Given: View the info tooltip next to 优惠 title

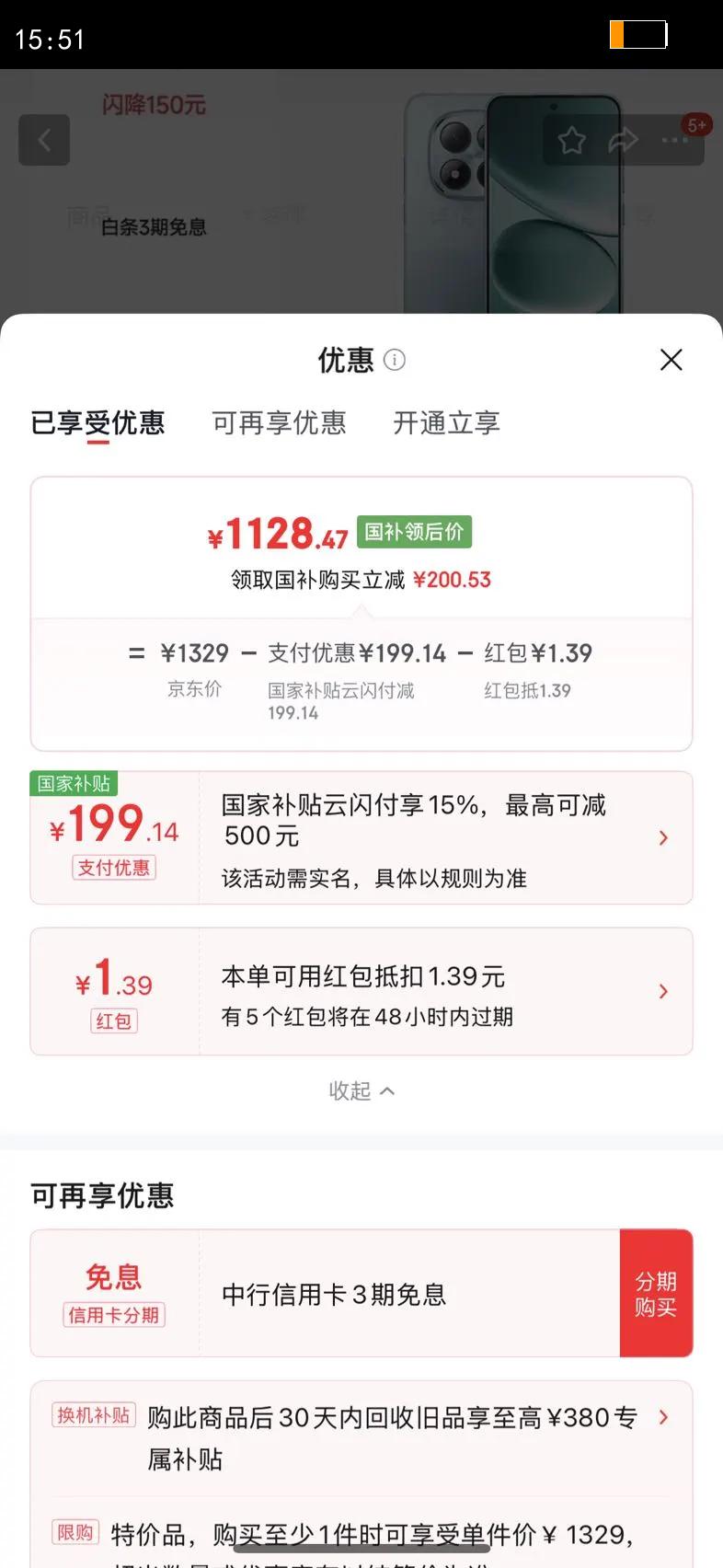Looking at the screenshot, I should click(396, 361).
